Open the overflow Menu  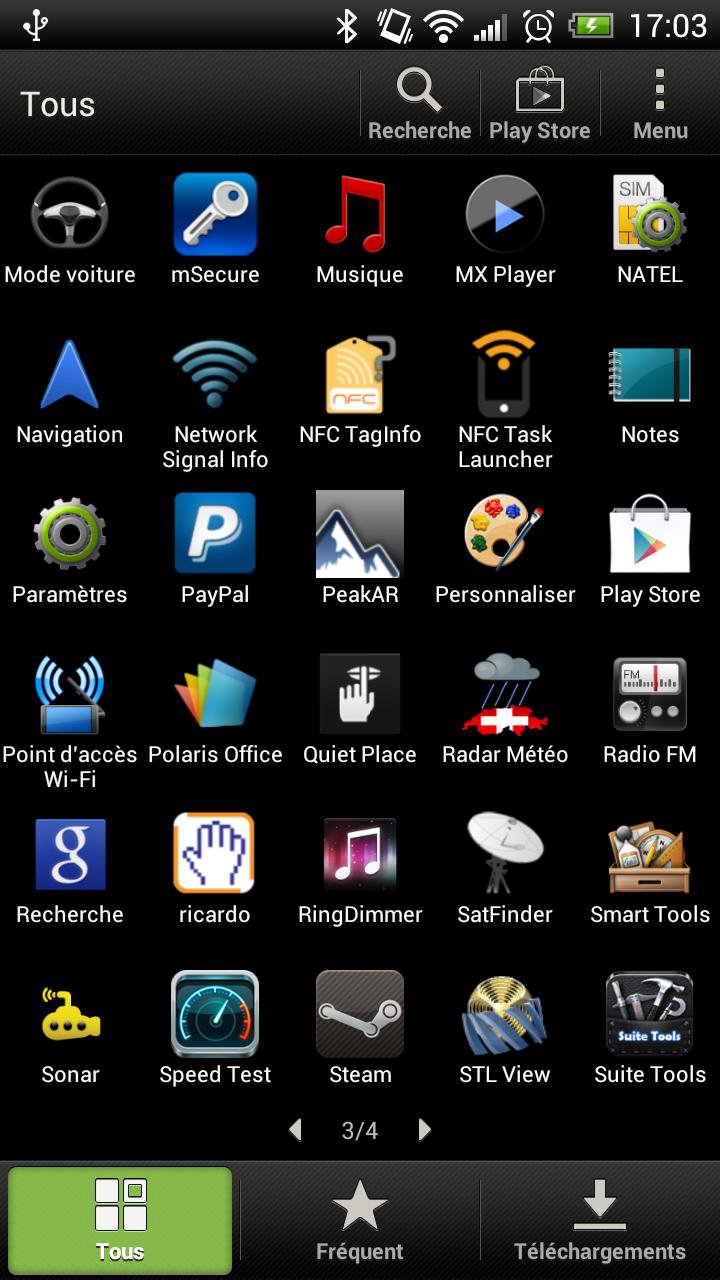point(660,104)
